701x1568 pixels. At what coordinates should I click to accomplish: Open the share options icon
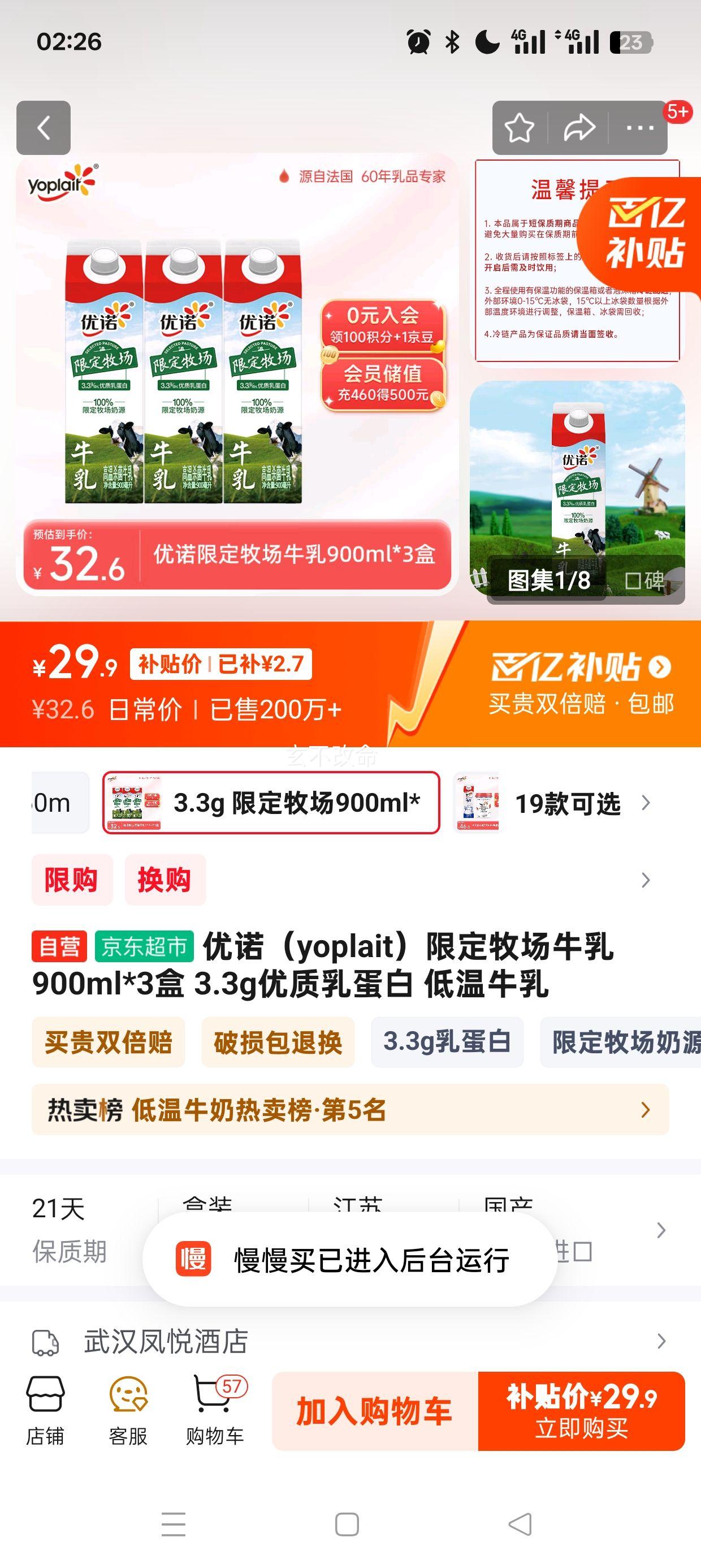[579, 128]
